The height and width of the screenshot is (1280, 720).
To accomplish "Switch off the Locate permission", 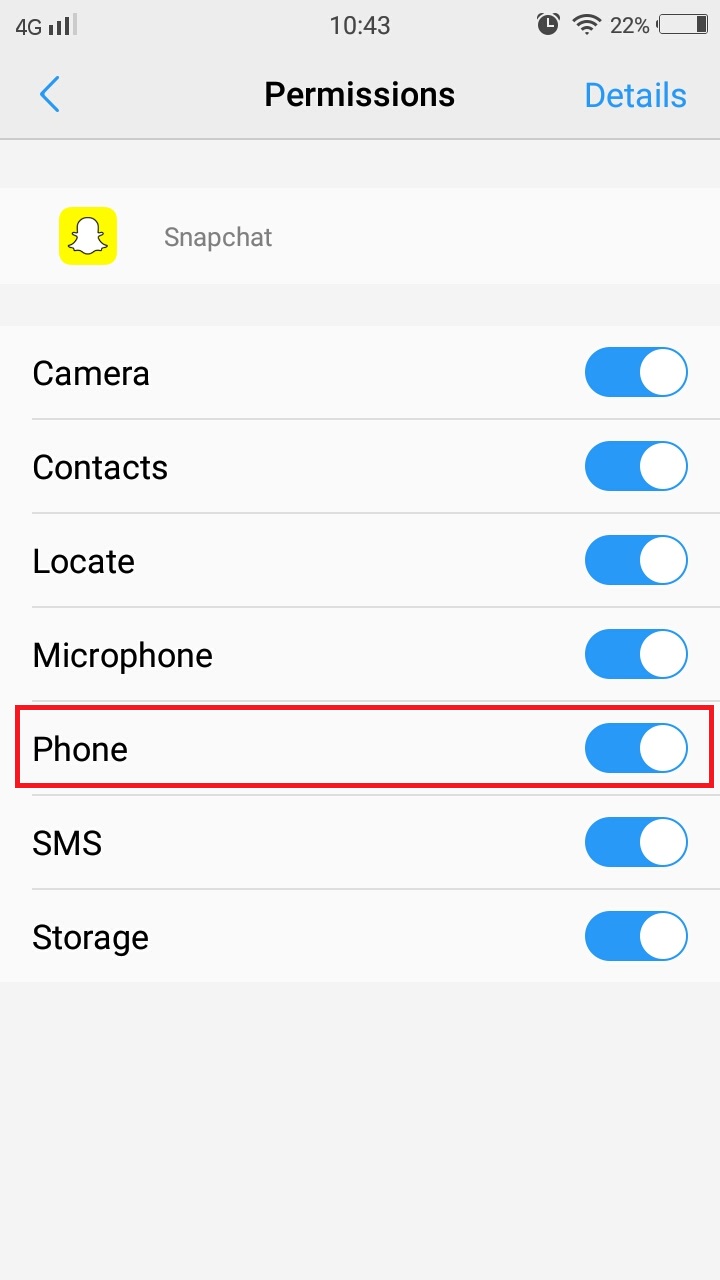I will click(x=636, y=561).
